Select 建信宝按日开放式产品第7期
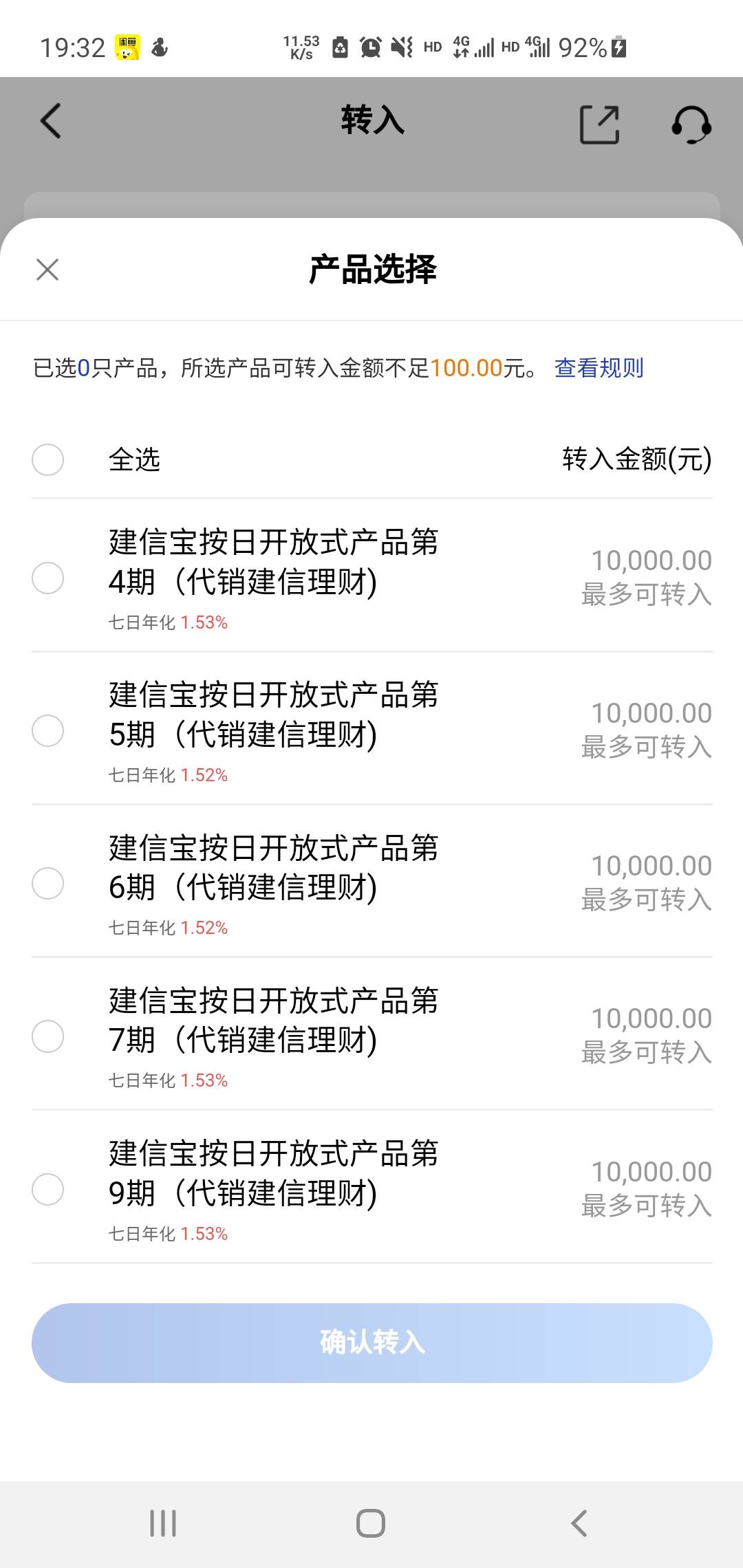The height and width of the screenshot is (1568, 743). pyautogui.click(x=48, y=1036)
